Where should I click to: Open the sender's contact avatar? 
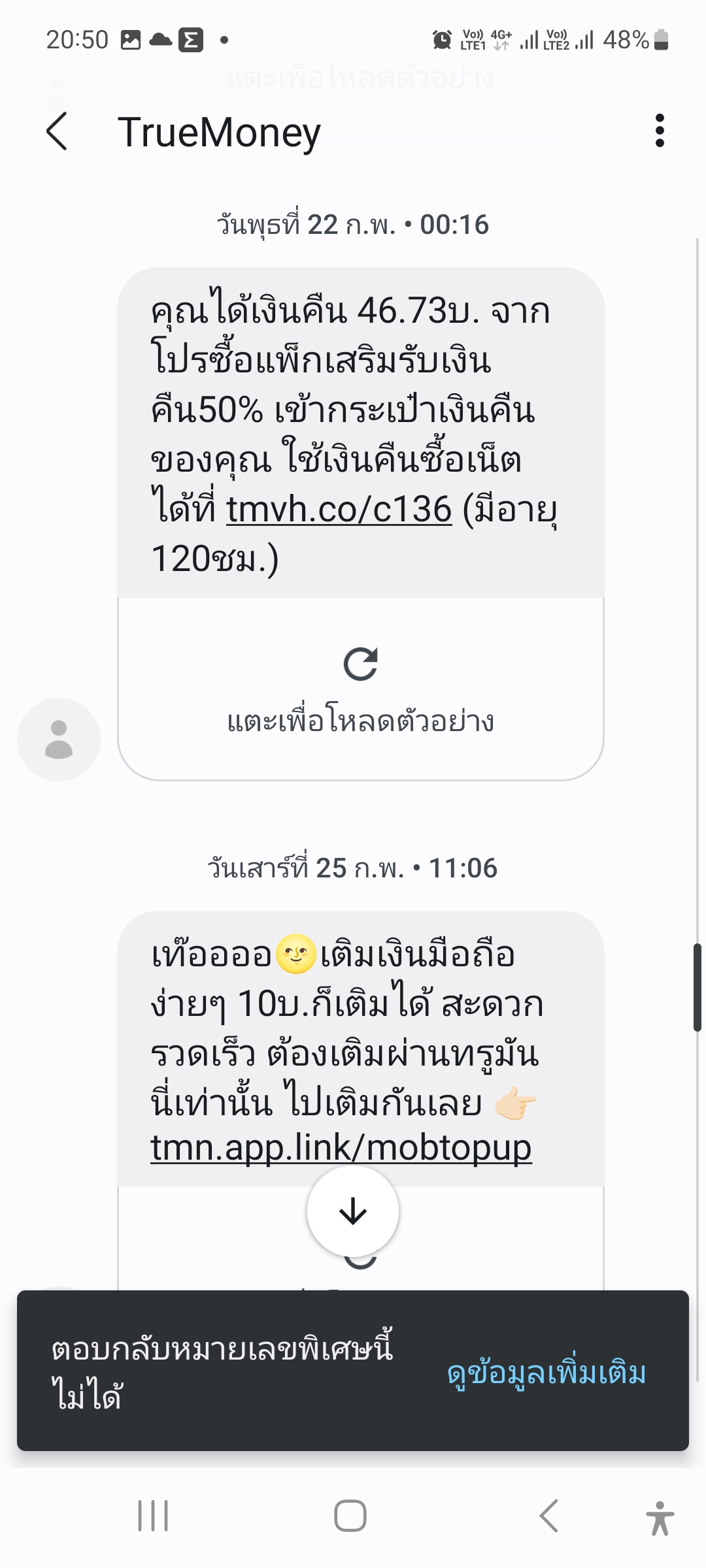pyautogui.click(x=59, y=739)
